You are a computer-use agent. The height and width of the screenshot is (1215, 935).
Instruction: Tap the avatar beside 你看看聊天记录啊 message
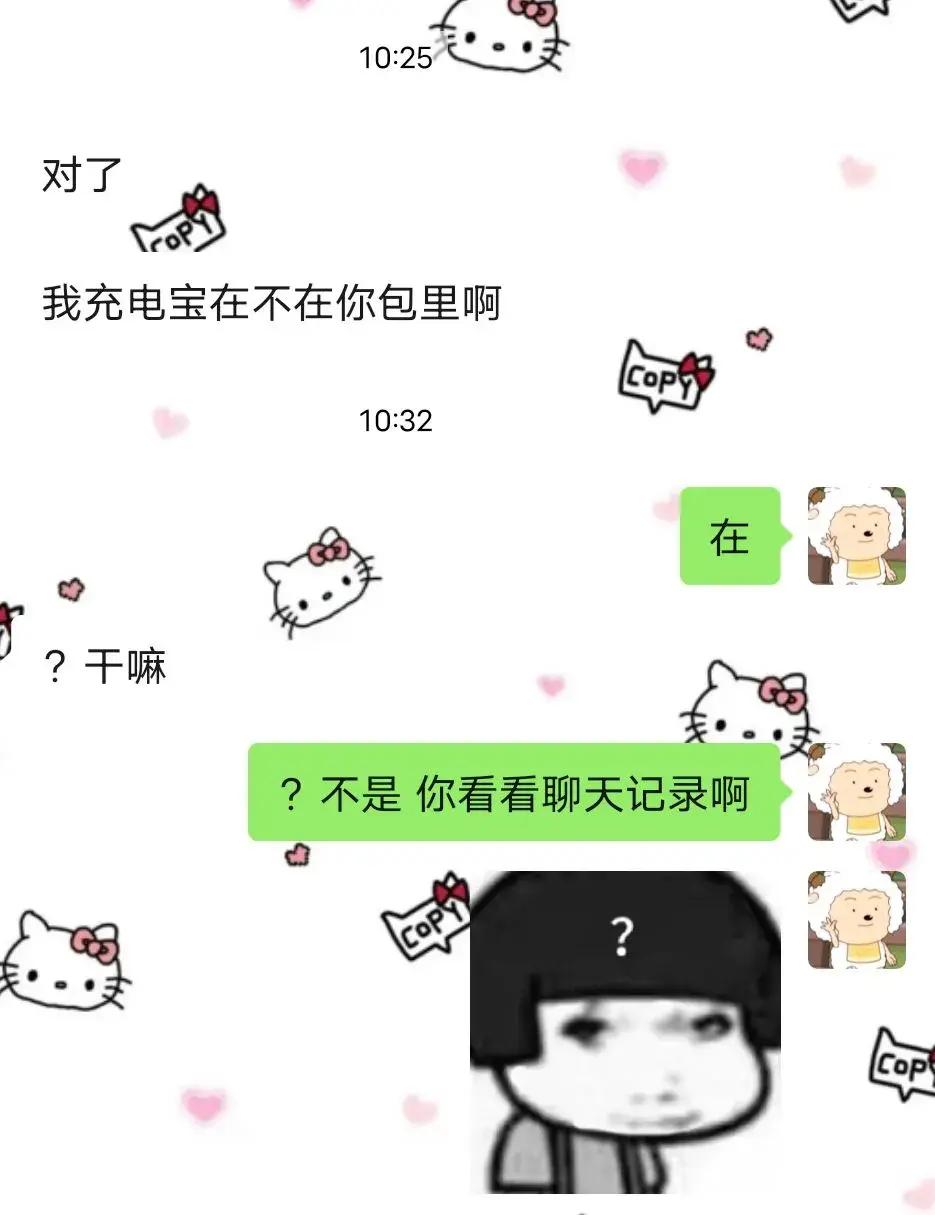tap(856, 792)
